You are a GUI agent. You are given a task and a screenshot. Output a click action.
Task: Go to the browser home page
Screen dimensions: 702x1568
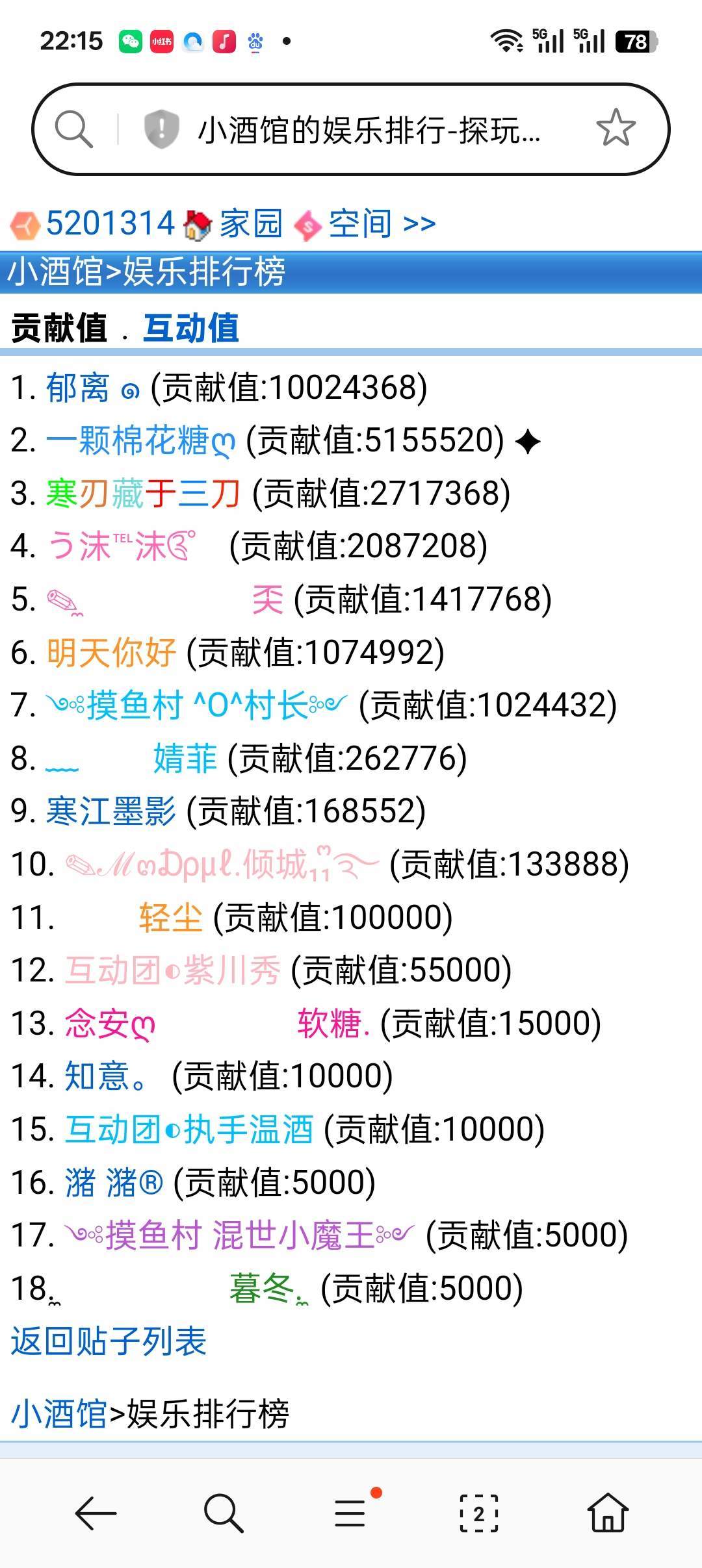pyautogui.click(x=608, y=1513)
